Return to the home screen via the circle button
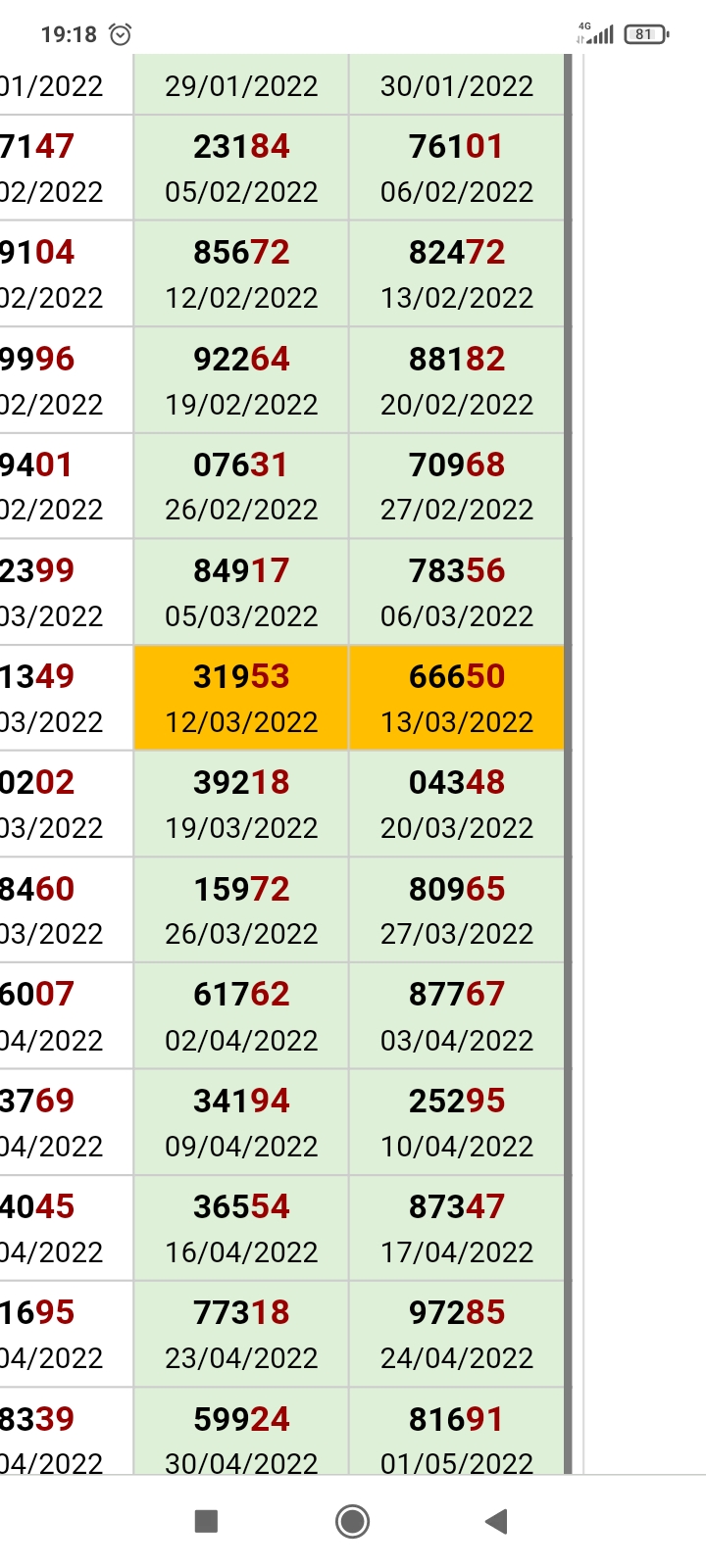Viewport: 706px width, 1568px height. click(x=352, y=1521)
